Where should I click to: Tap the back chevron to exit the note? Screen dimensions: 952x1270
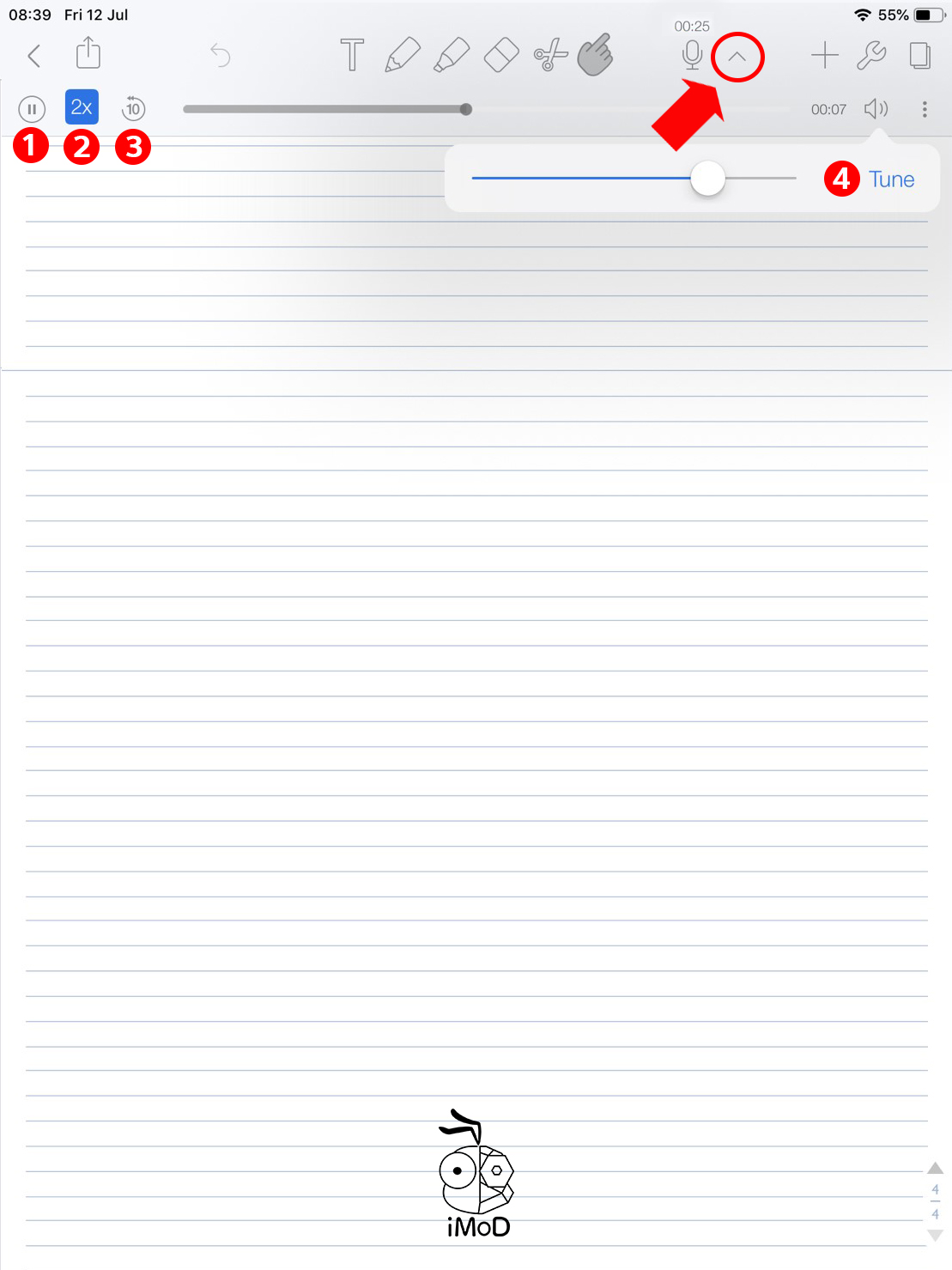(x=34, y=55)
